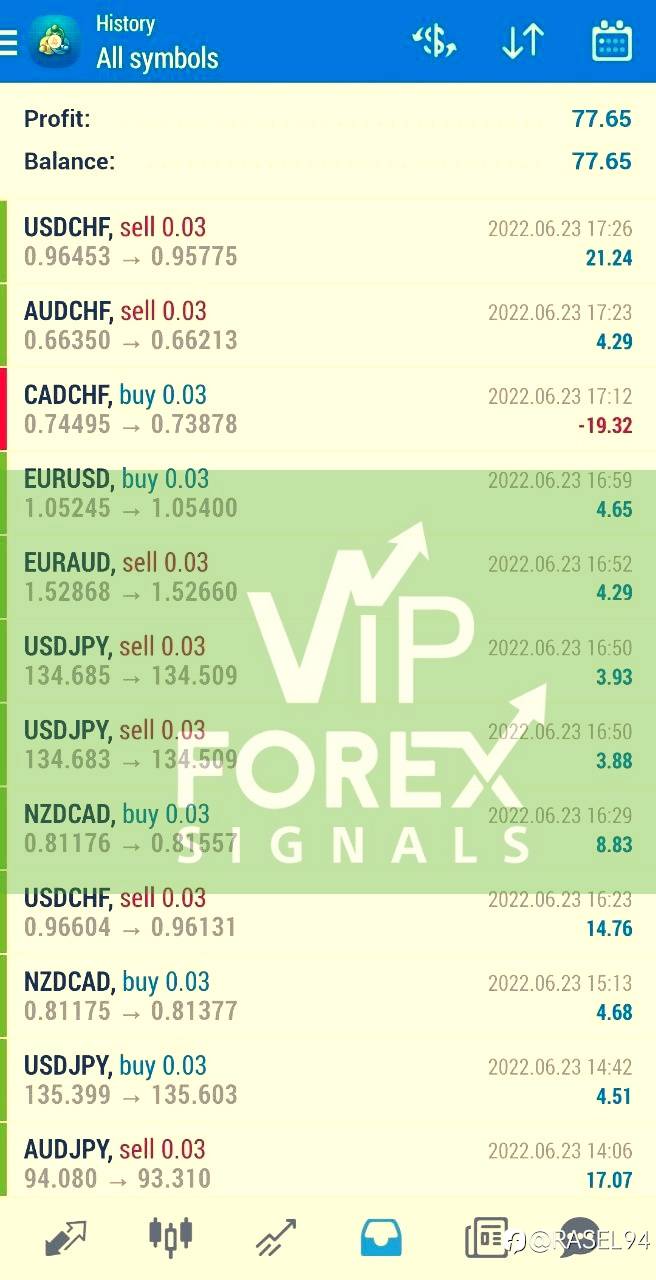Open the symbol filter dollar icon
The height and width of the screenshot is (1280, 656).
point(434,42)
